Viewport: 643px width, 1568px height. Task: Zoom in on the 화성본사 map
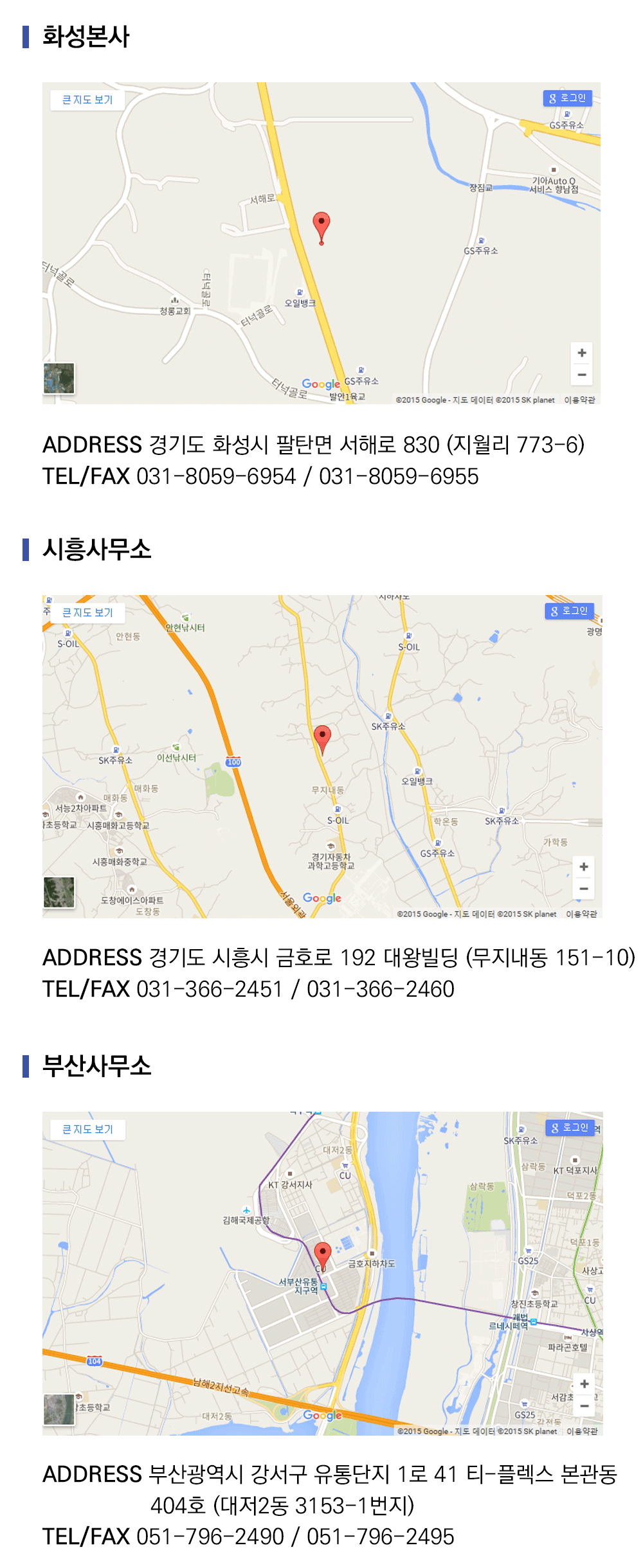coord(582,353)
